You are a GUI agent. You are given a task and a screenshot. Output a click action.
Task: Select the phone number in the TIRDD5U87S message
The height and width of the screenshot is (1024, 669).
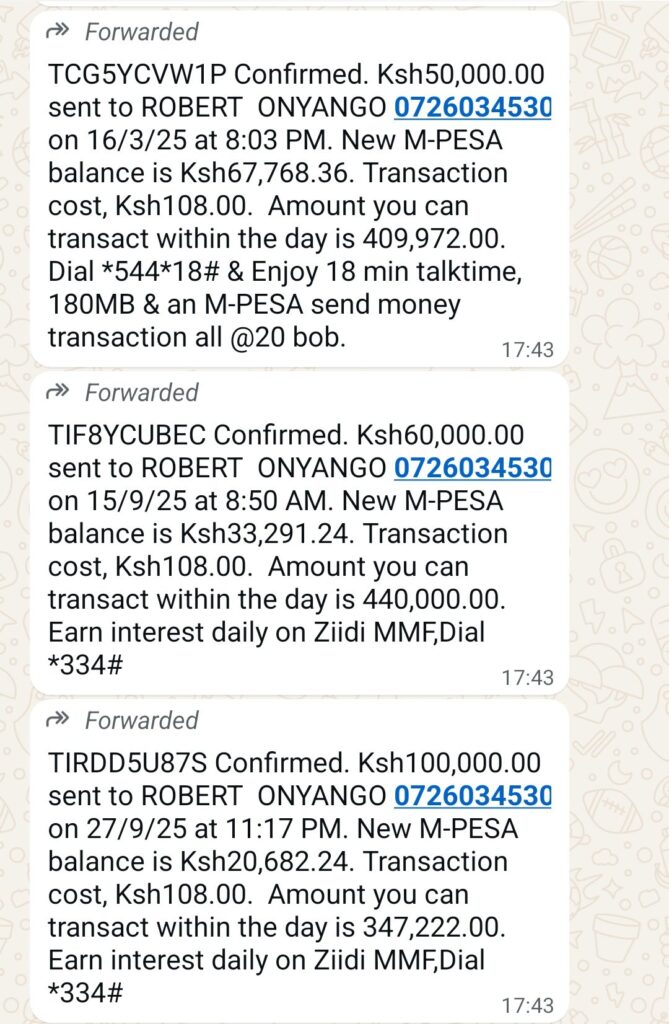[472, 796]
